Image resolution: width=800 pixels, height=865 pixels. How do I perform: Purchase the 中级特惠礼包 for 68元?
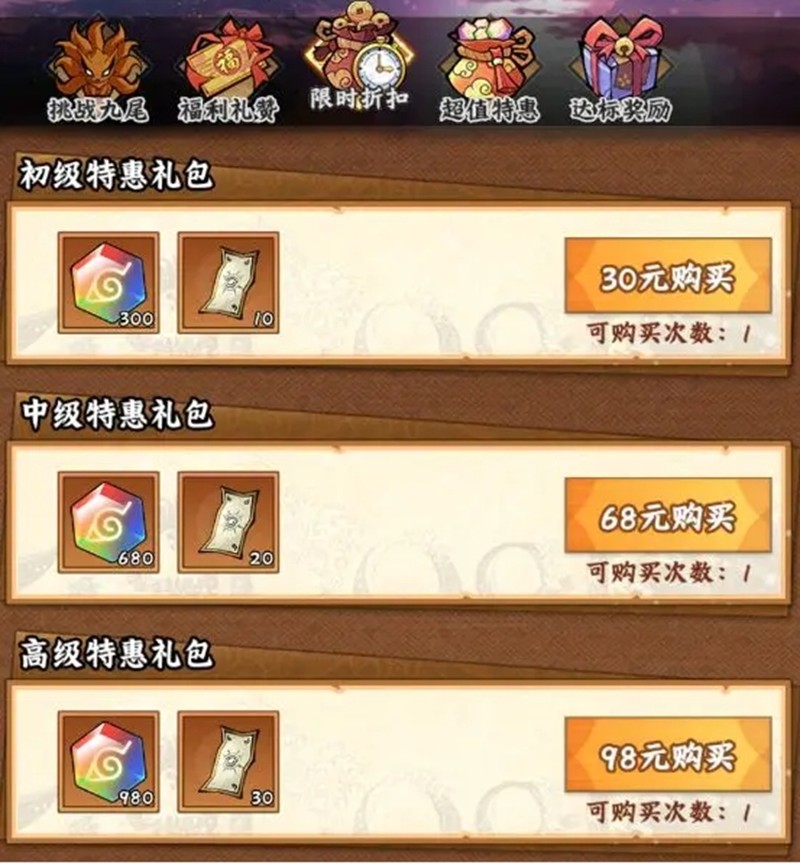(x=667, y=516)
